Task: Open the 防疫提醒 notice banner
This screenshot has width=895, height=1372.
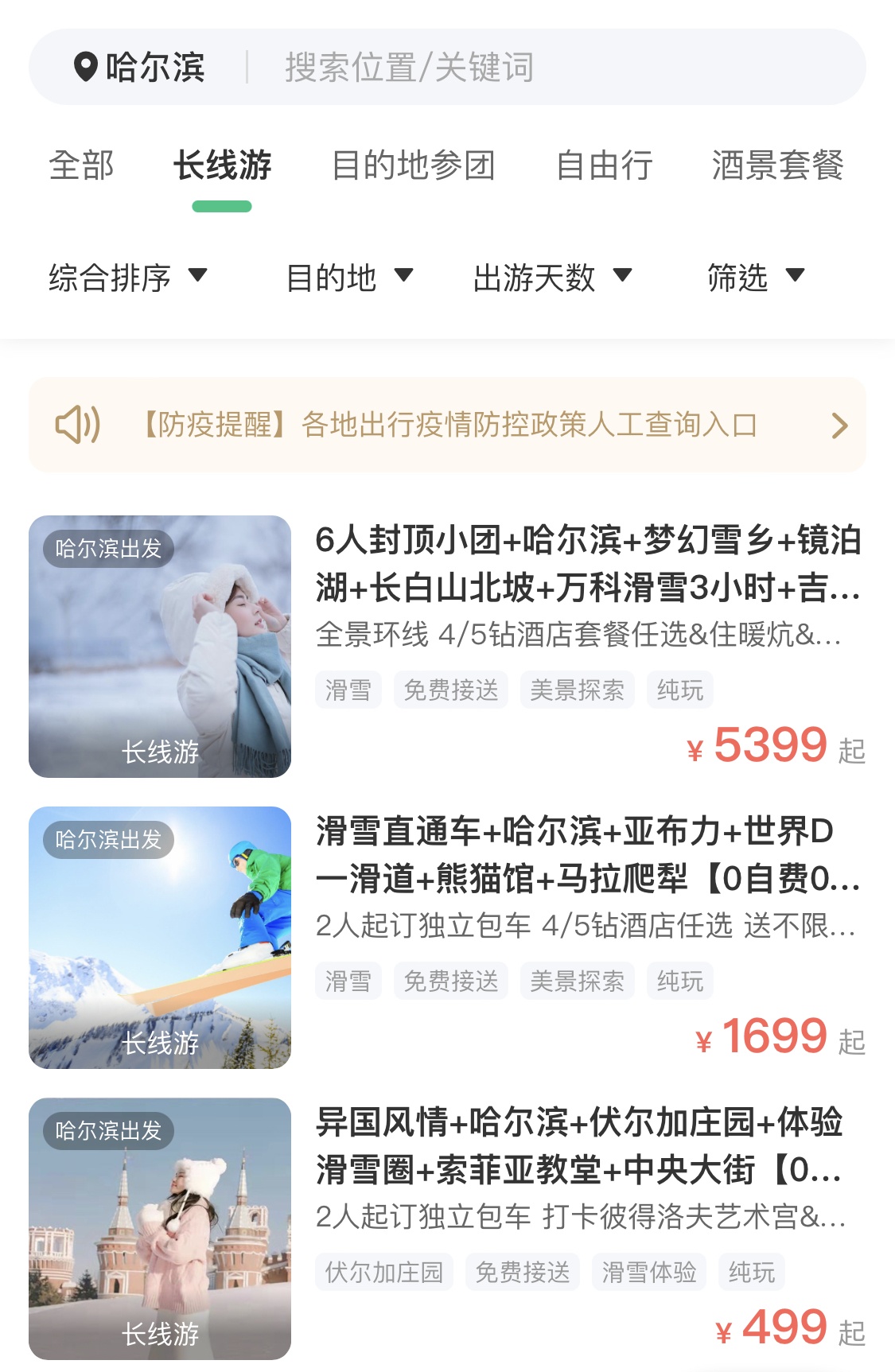Action: click(447, 425)
